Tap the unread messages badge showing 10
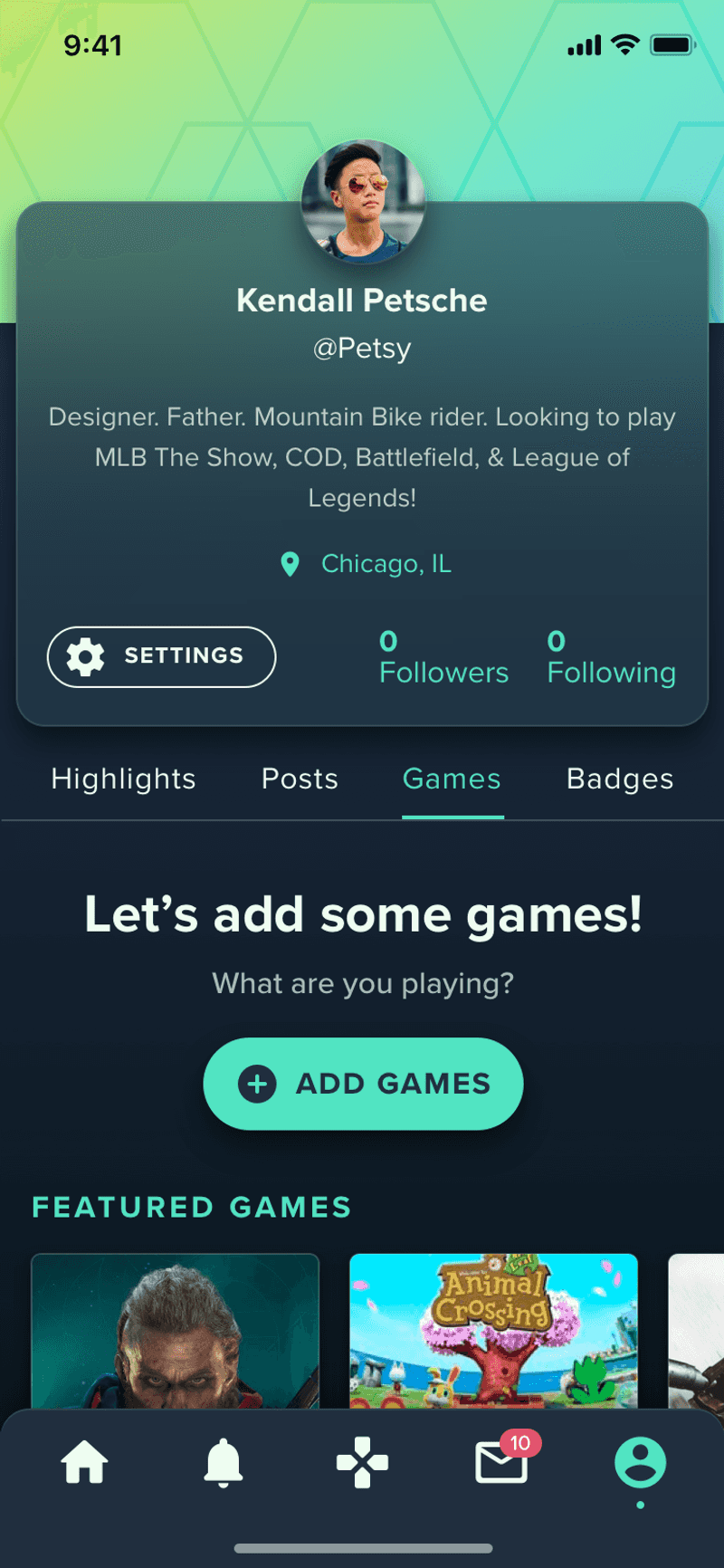 click(x=520, y=1440)
